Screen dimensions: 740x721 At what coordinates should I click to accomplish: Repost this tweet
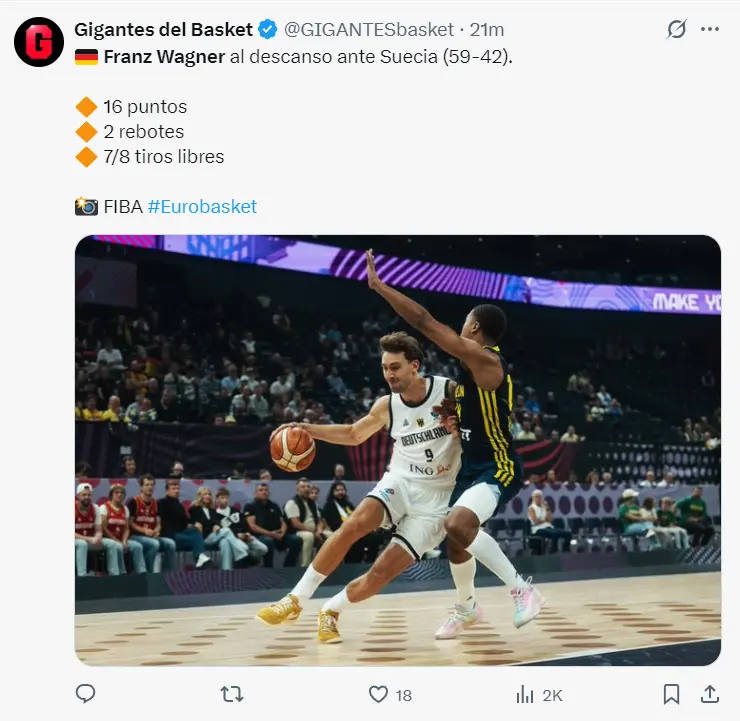(x=232, y=693)
